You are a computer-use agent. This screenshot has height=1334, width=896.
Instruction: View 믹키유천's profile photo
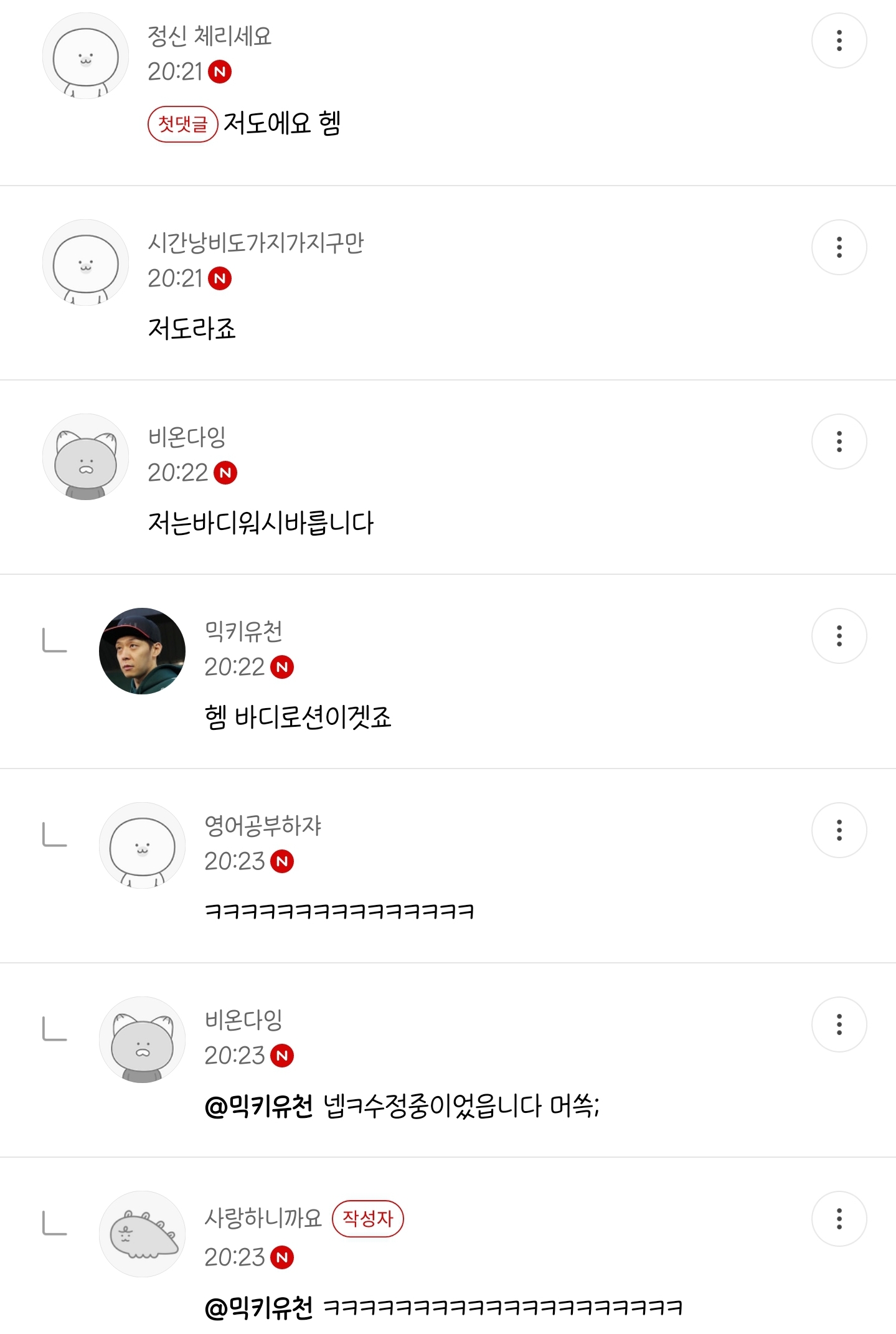point(142,651)
